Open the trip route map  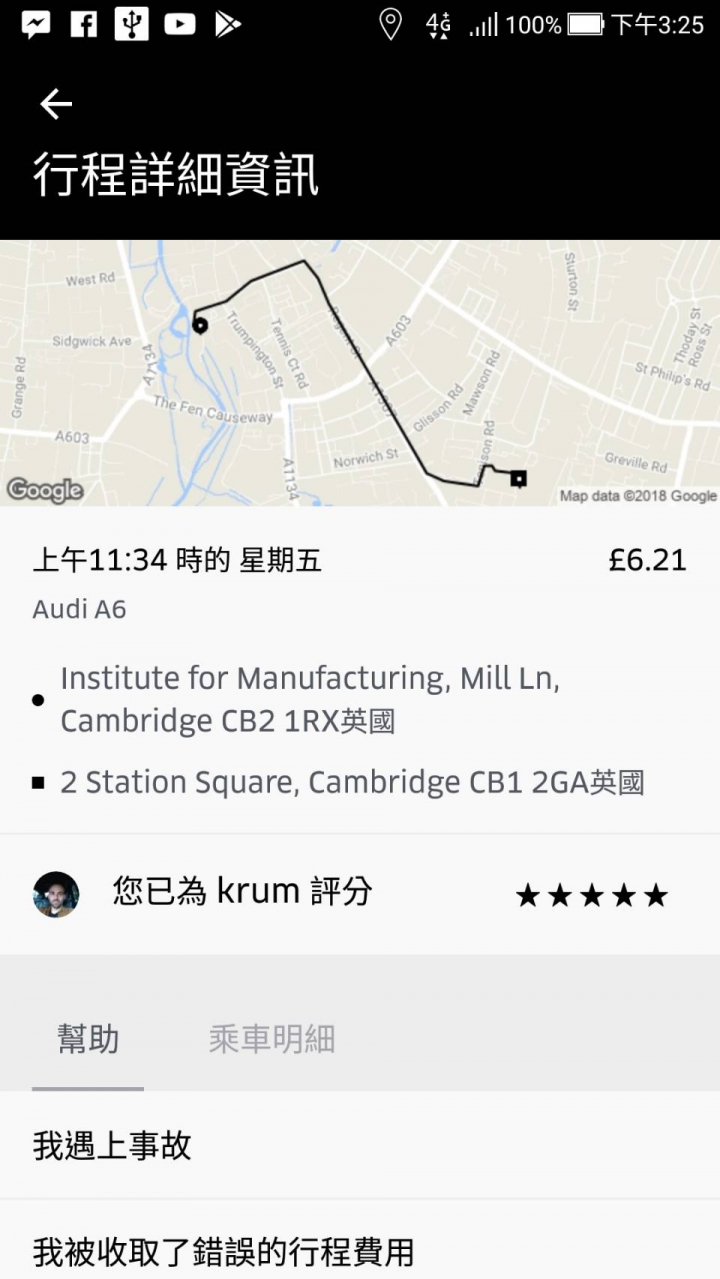point(360,373)
